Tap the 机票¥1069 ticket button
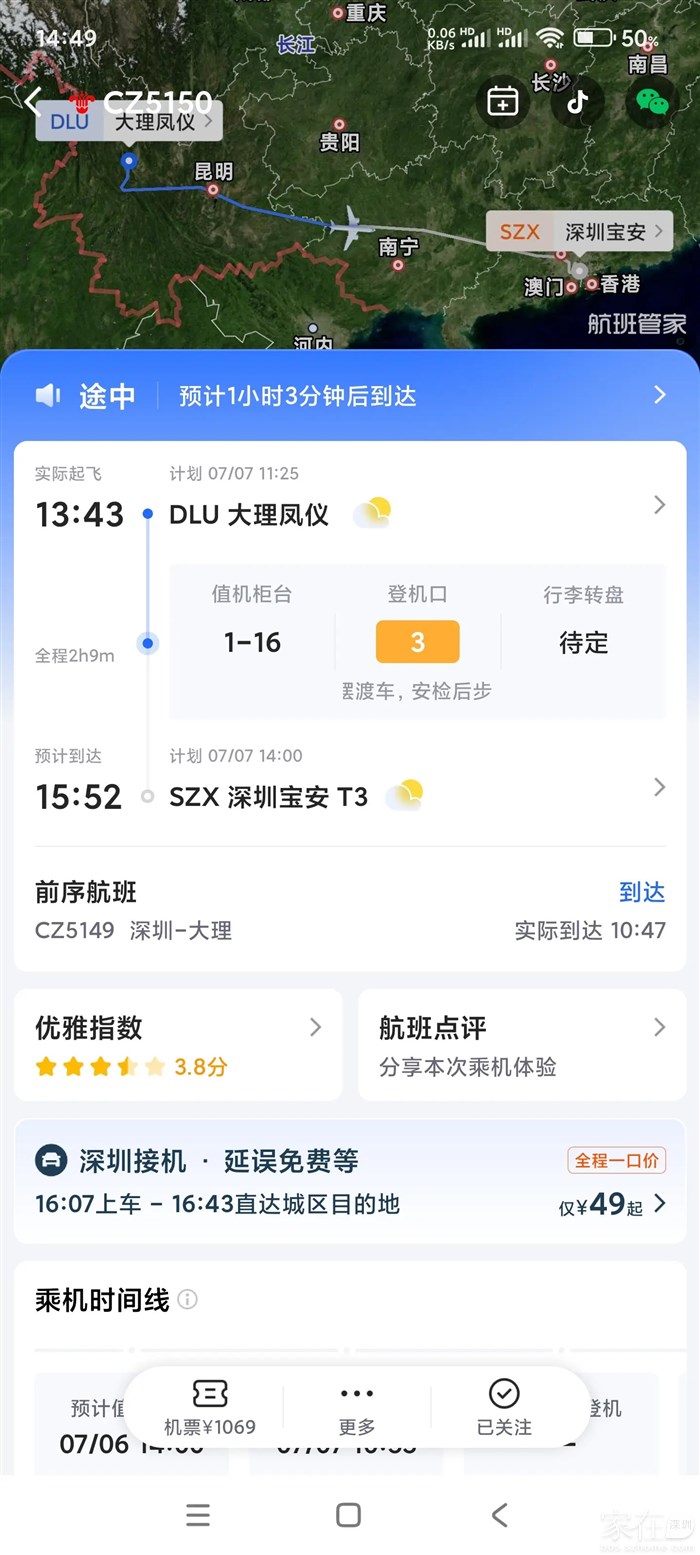This screenshot has width=700, height=1555. pos(210,1407)
